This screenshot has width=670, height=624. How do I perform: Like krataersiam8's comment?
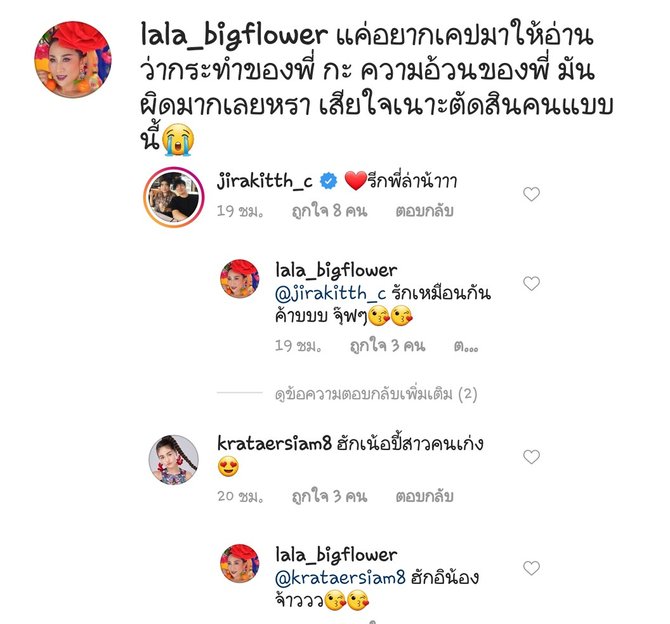(x=531, y=457)
